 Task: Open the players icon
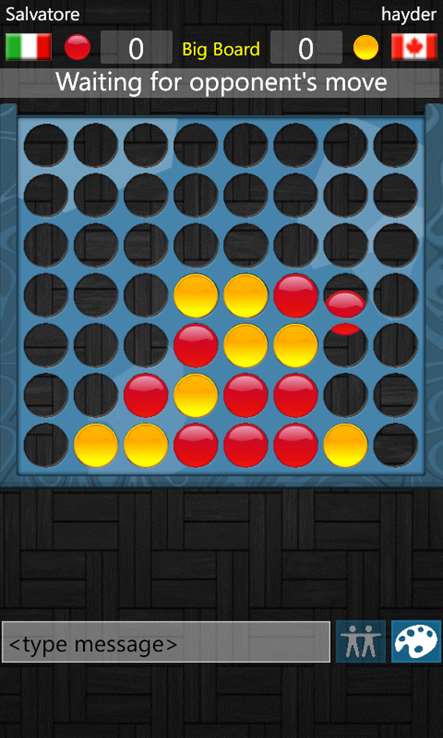(x=361, y=642)
